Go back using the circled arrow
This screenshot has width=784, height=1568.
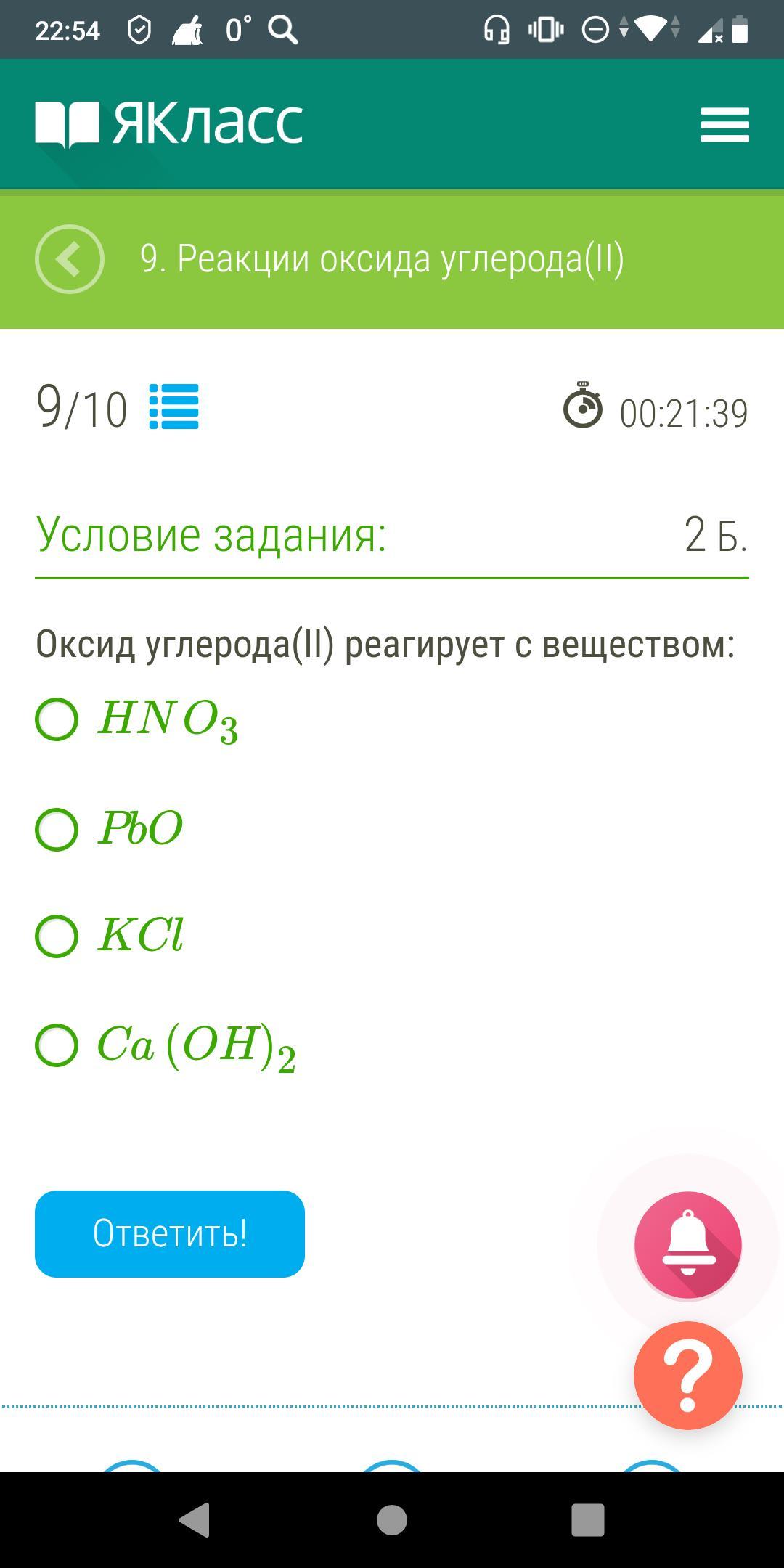tap(70, 259)
